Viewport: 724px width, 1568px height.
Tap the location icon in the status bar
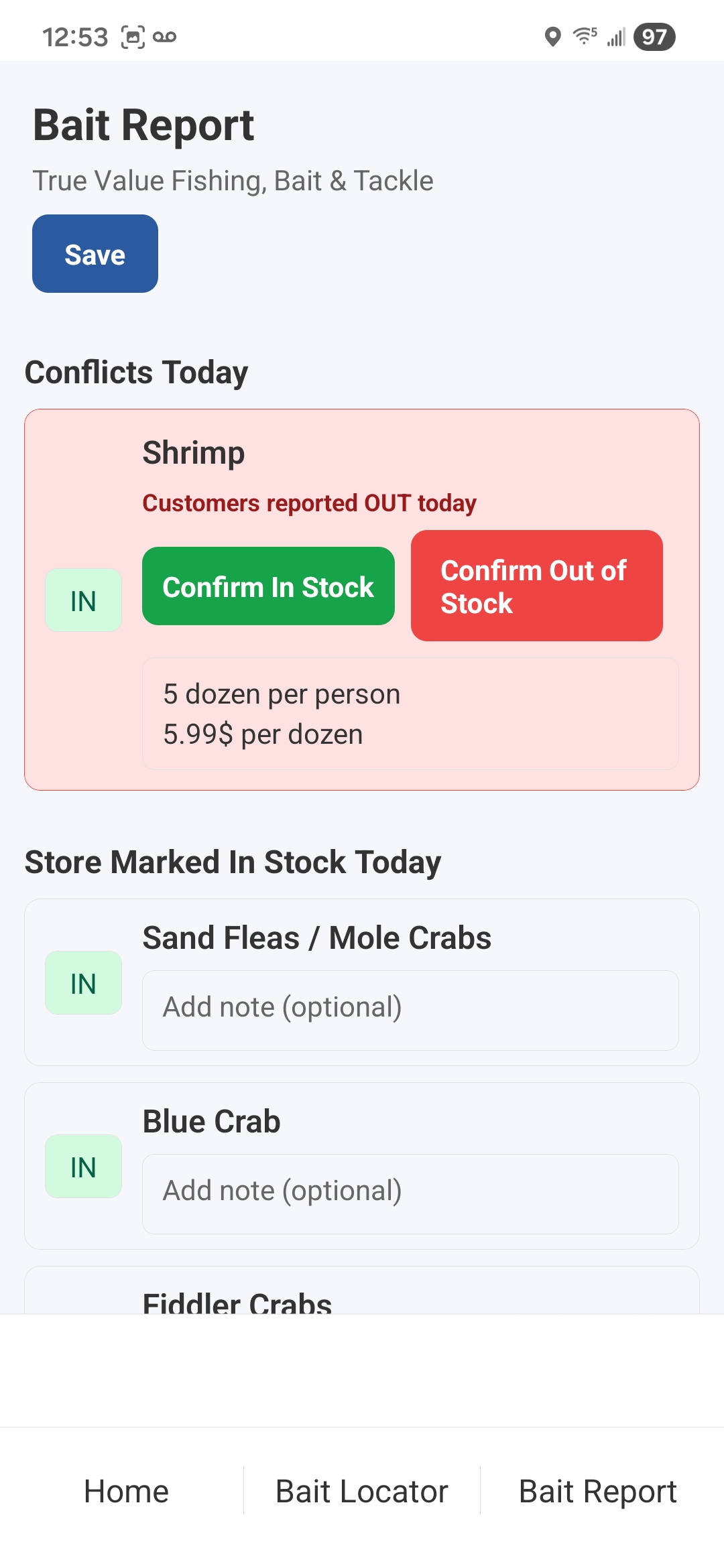coord(552,37)
